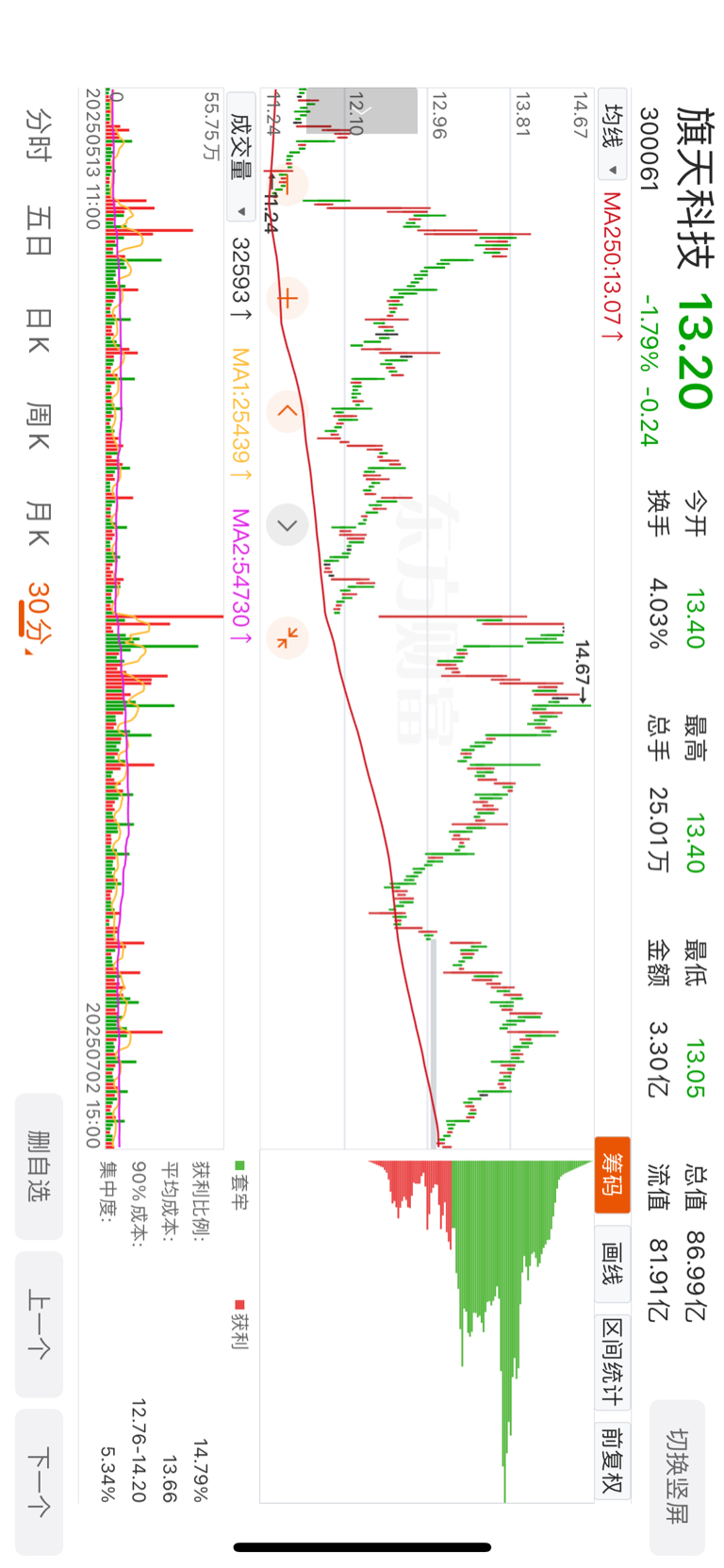Tap 删自选 to remove from watchlist
This screenshot has height=1568, width=724.
[x=39, y=1166]
